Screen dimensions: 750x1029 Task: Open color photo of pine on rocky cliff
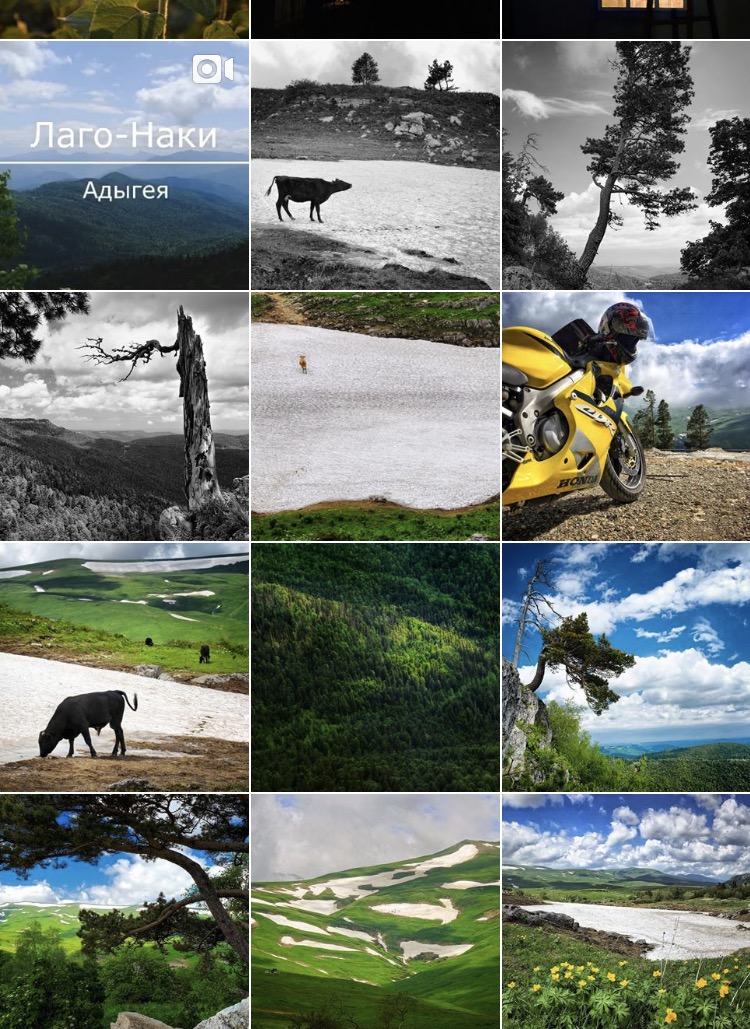626,667
